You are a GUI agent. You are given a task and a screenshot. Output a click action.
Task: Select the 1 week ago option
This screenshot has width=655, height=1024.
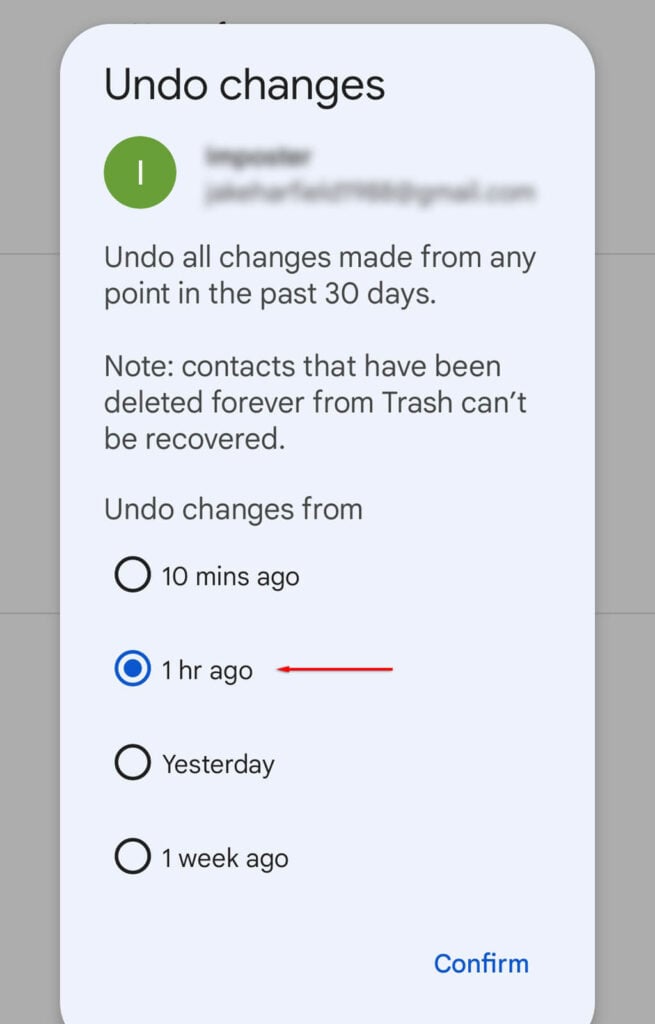tap(133, 858)
